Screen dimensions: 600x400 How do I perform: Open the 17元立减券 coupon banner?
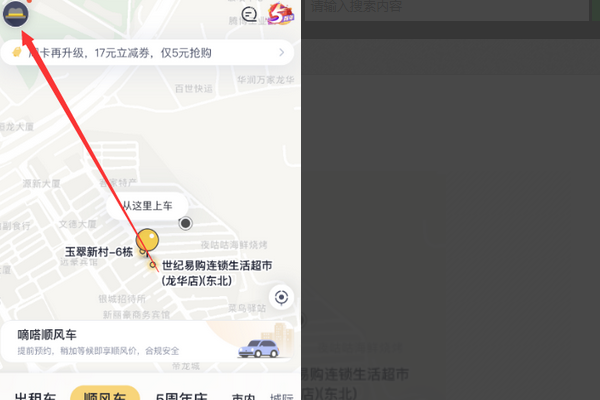[150, 52]
